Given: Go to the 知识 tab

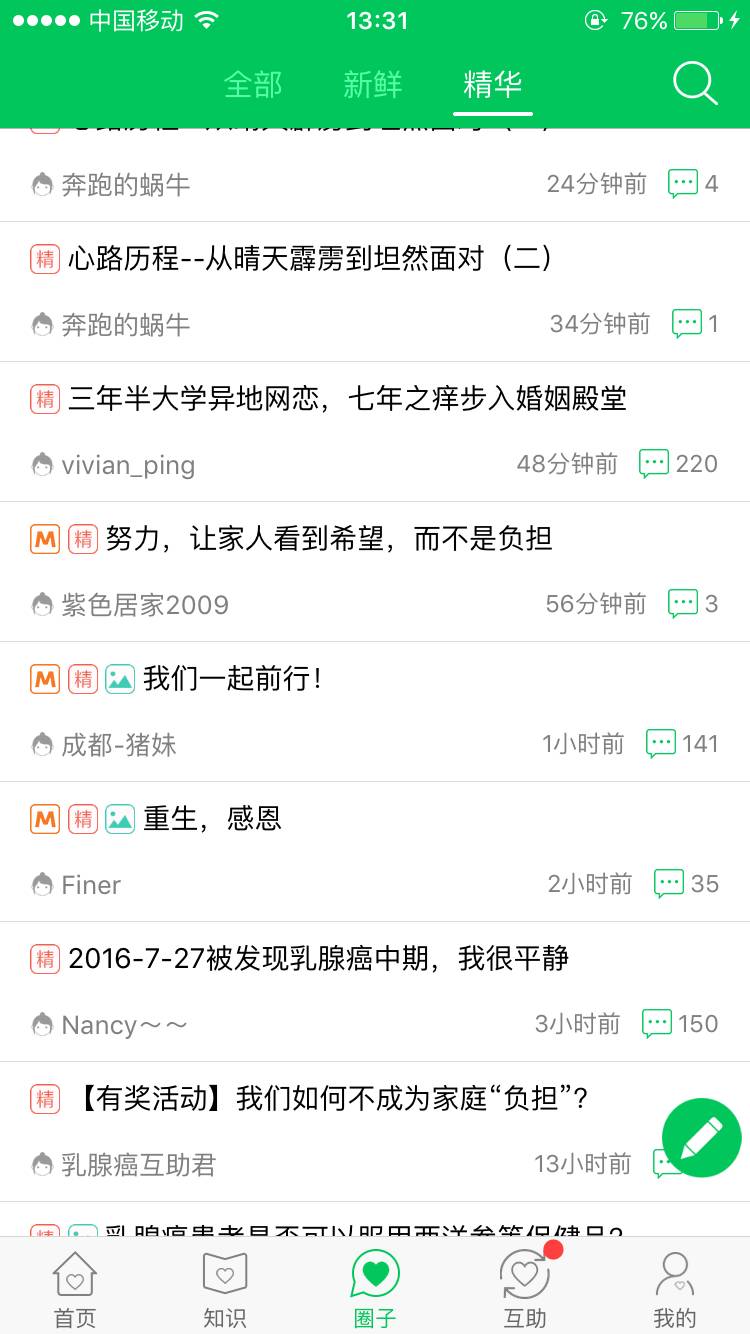Looking at the screenshot, I should tap(225, 1288).
